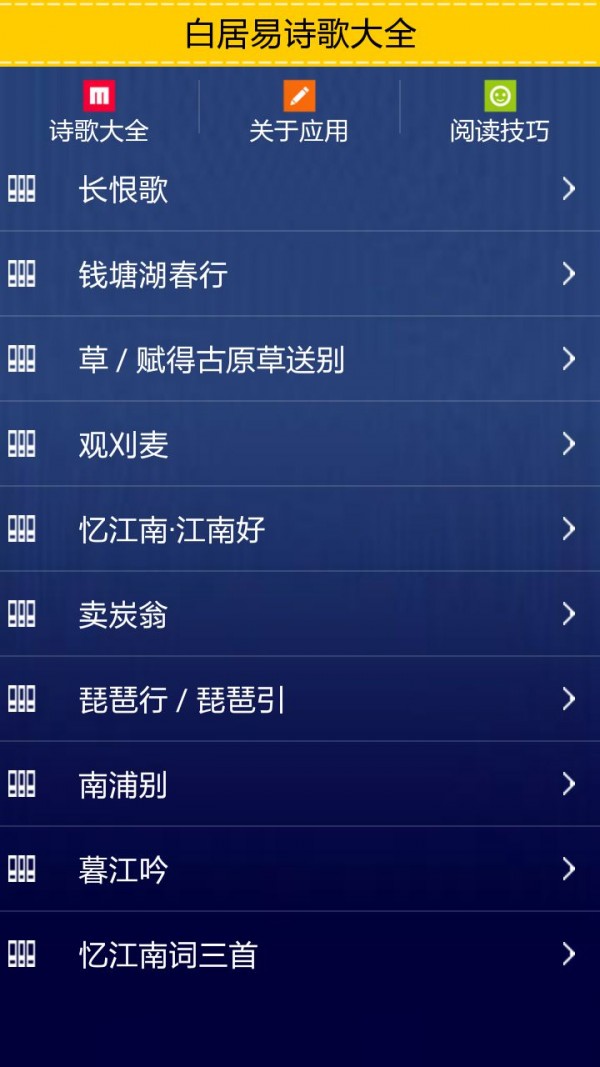The height and width of the screenshot is (1067, 600).
Task: Open 忆江南词三首
Action: (x=300, y=954)
